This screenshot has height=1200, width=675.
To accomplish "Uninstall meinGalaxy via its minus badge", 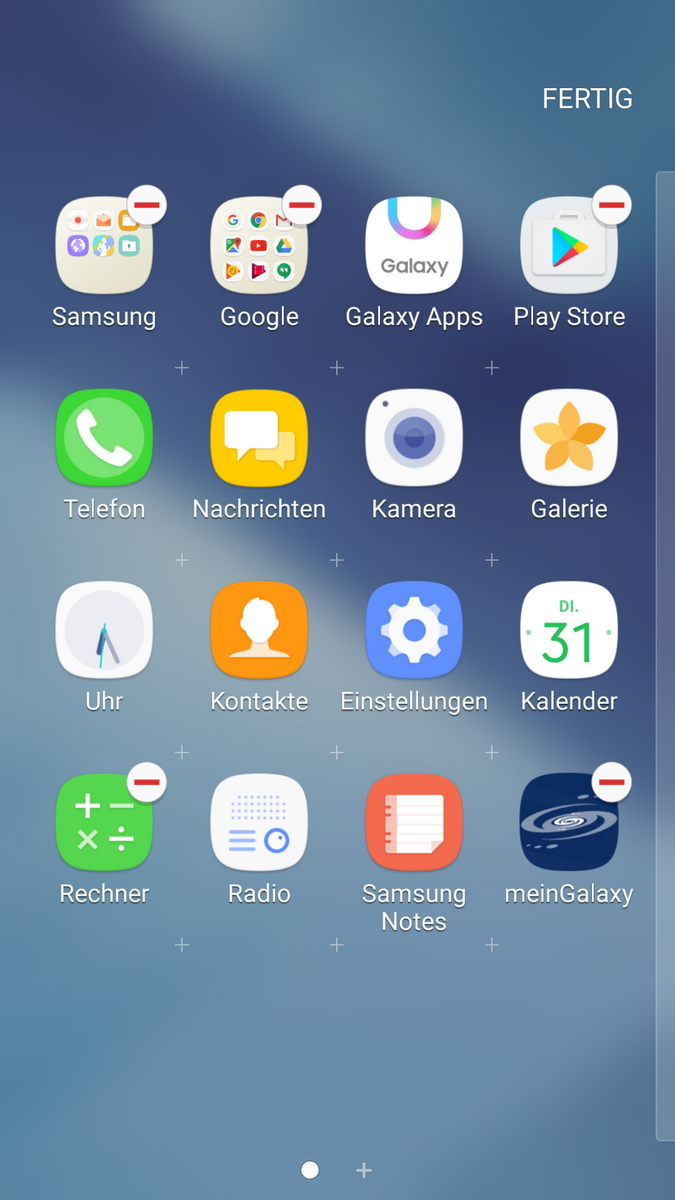I will tap(612, 782).
